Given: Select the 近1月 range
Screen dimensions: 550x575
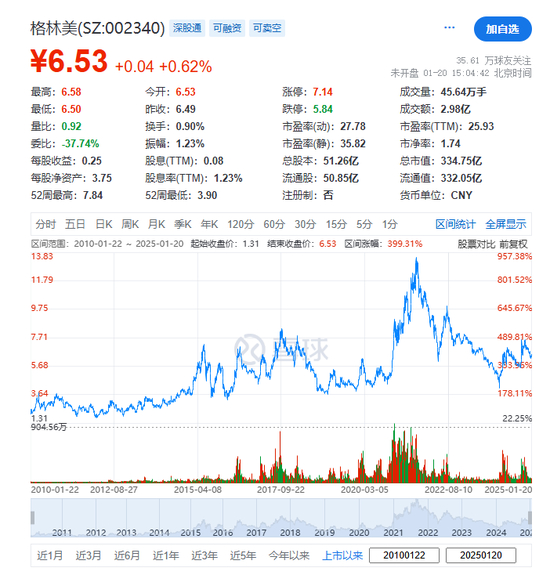Looking at the screenshot, I should point(50,555).
